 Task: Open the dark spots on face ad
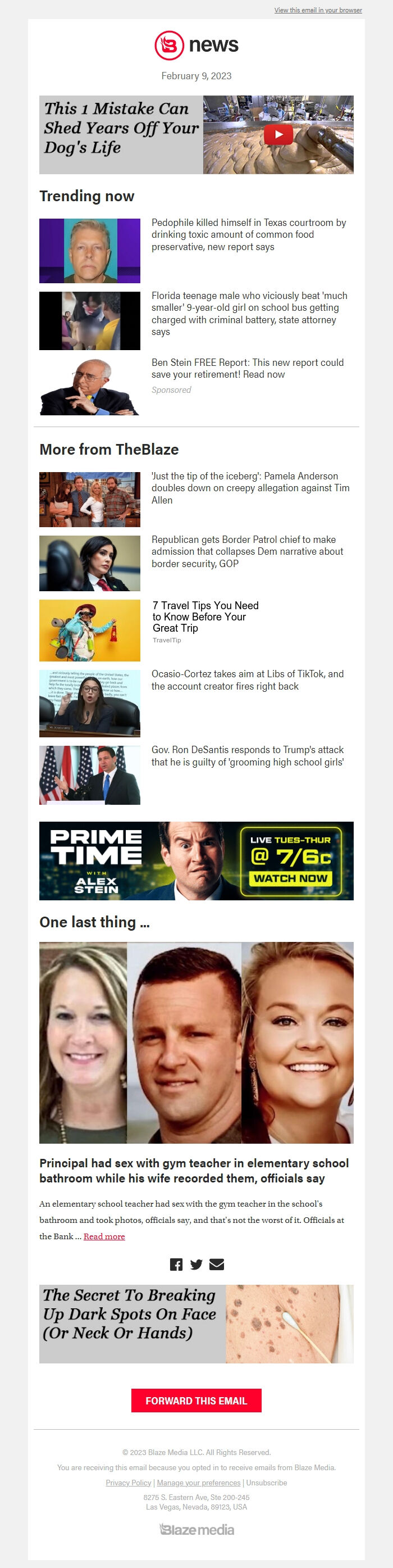[196, 1324]
